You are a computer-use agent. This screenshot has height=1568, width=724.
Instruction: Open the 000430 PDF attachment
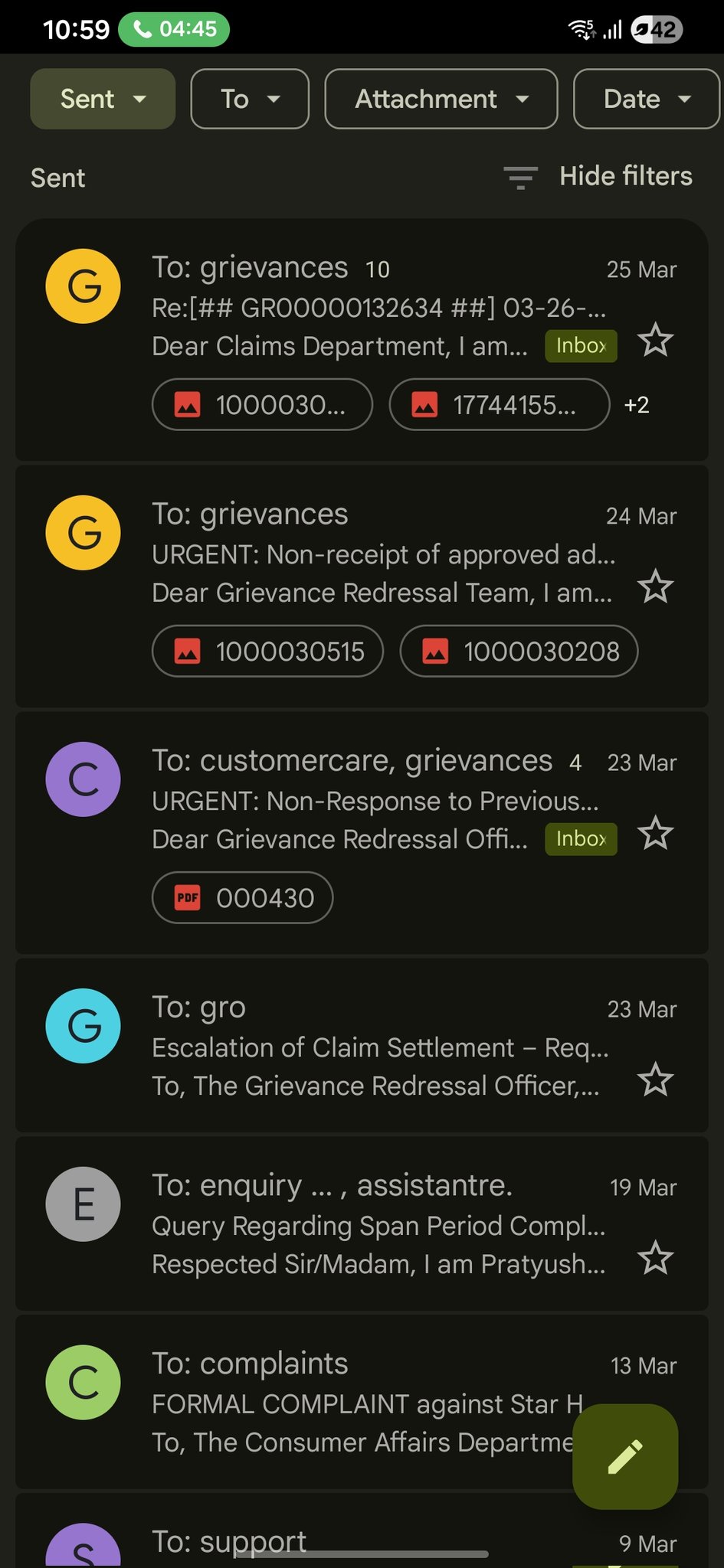pos(242,898)
